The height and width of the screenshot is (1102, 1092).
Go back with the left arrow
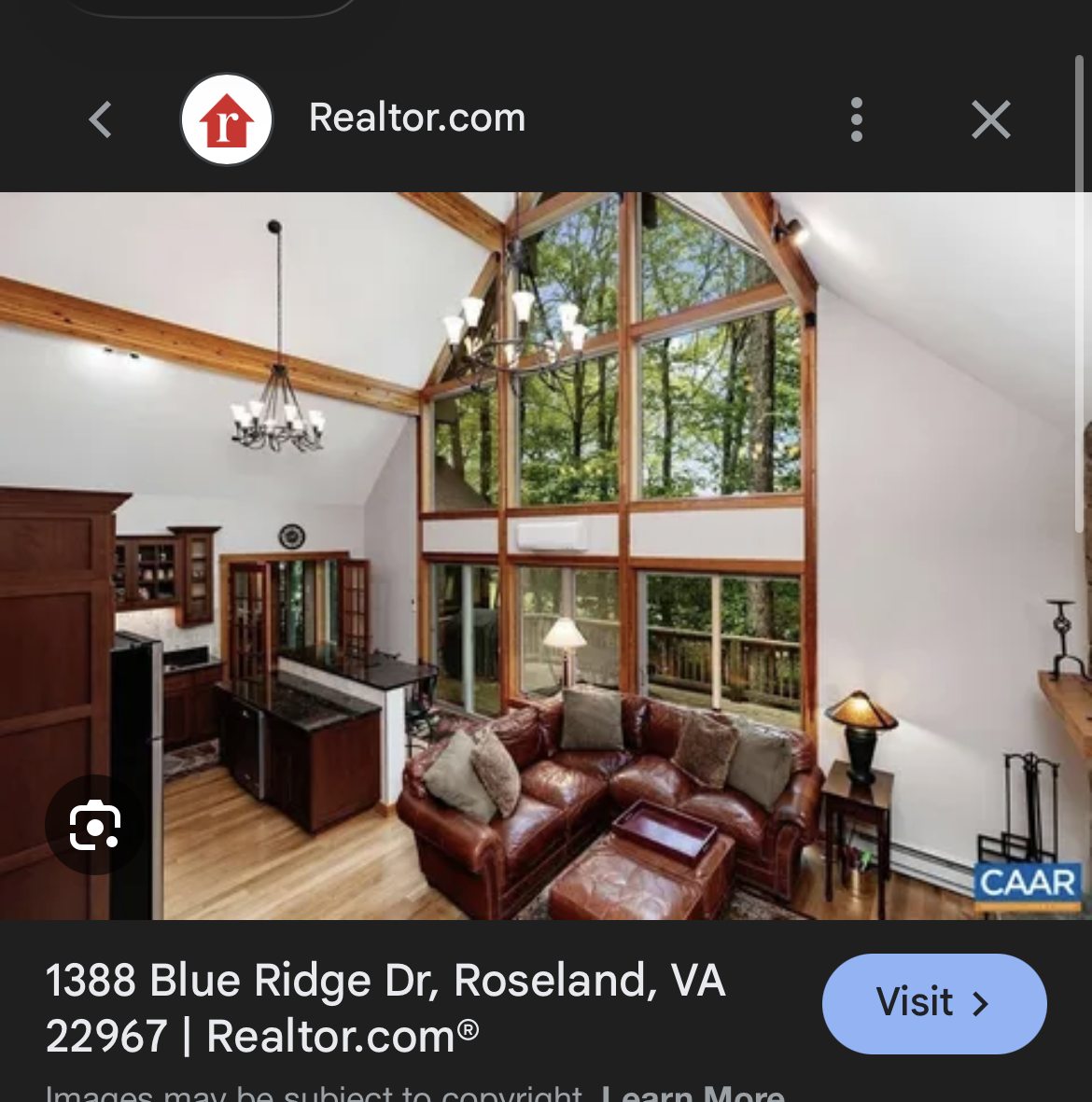tap(101, 119)
